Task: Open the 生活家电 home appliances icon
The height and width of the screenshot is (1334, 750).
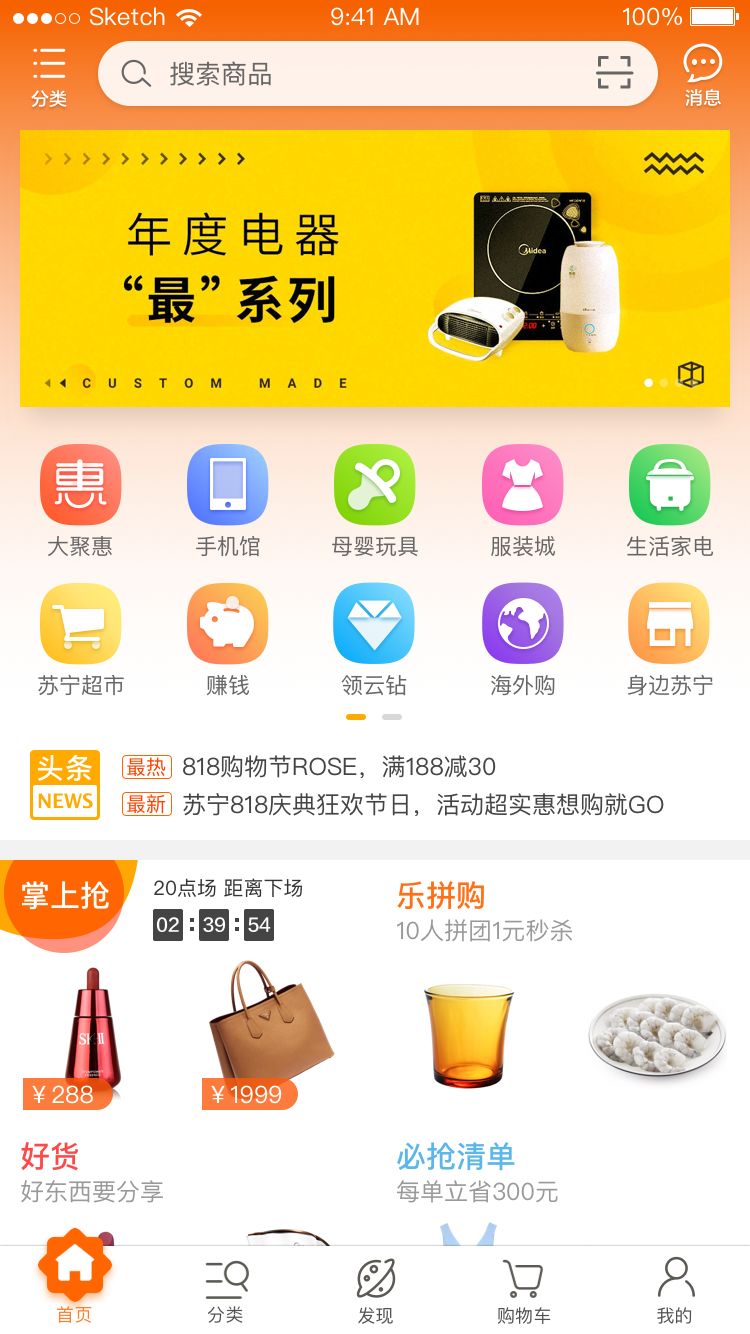Action: pos(668,485)
